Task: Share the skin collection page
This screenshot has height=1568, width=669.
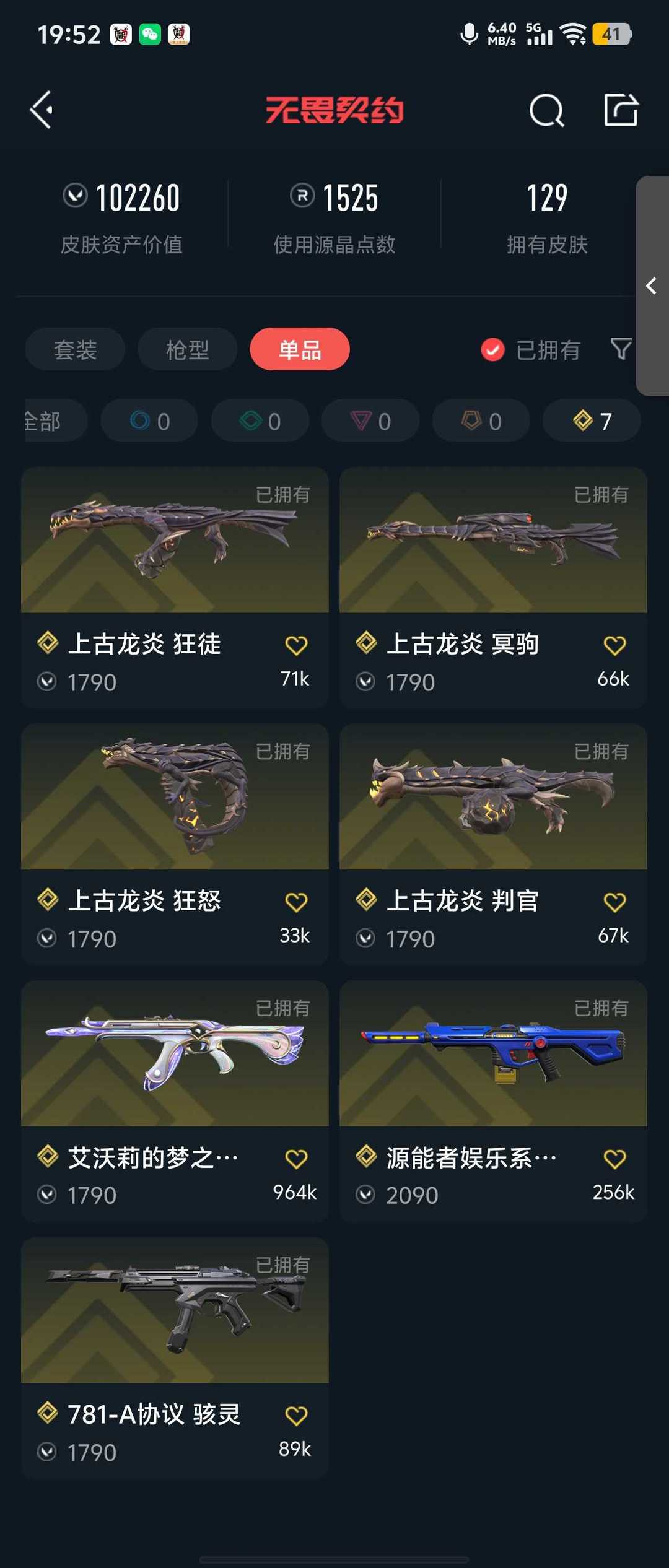Action: pos(621,110)
